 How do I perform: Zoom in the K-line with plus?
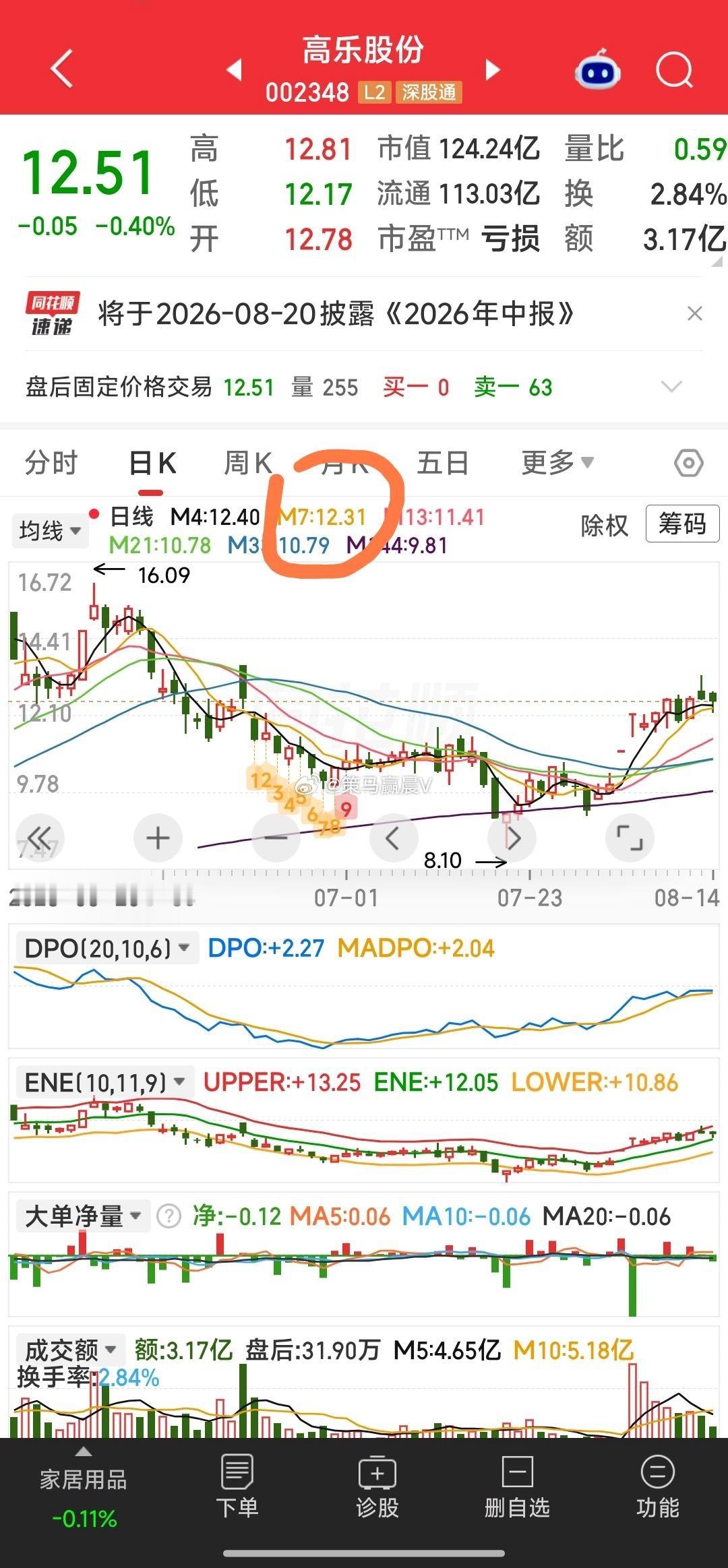[158, 838]
